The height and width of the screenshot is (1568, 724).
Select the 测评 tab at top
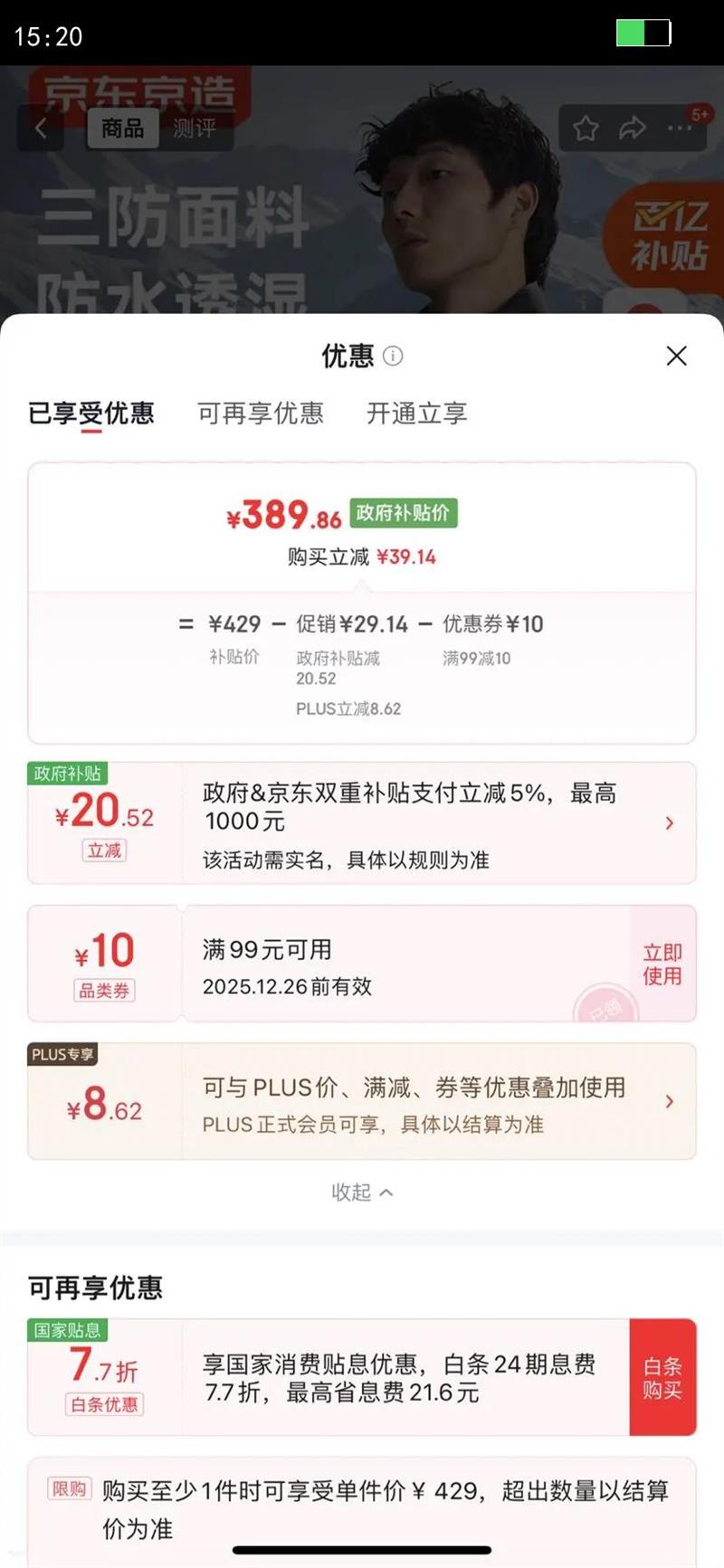(x=195, y=128)
